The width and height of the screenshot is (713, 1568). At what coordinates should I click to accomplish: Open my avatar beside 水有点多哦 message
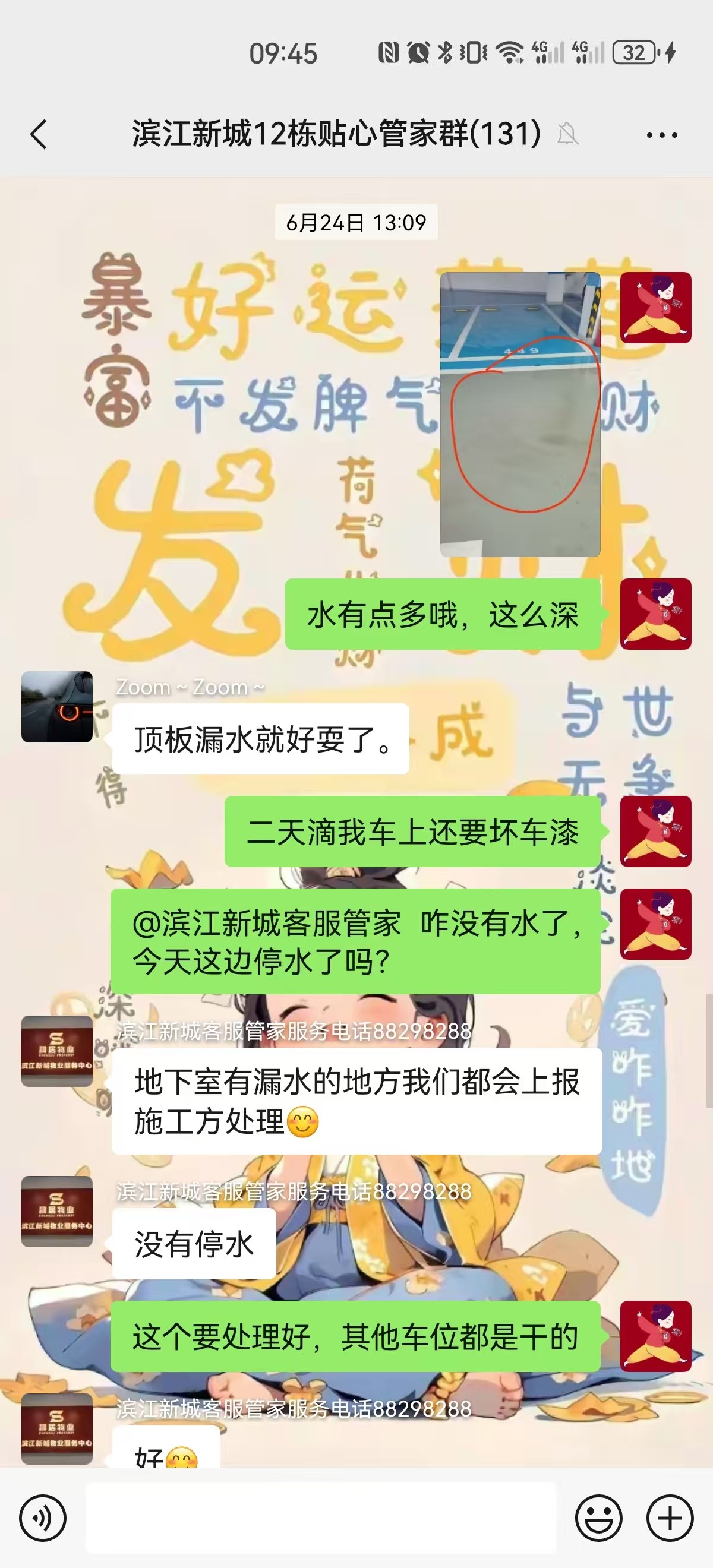656,614
